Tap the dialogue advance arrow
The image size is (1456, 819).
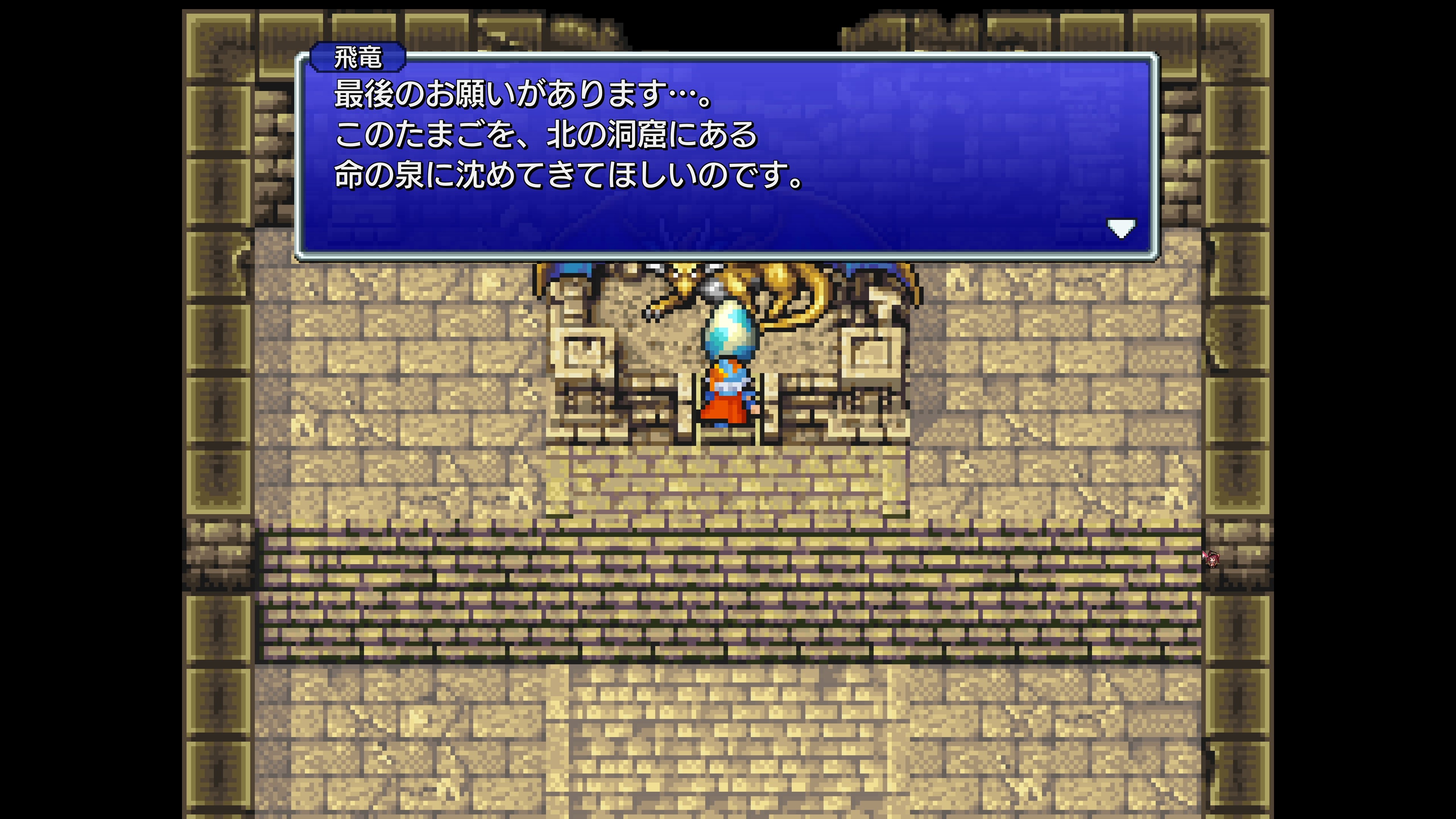click(1121, 229)
